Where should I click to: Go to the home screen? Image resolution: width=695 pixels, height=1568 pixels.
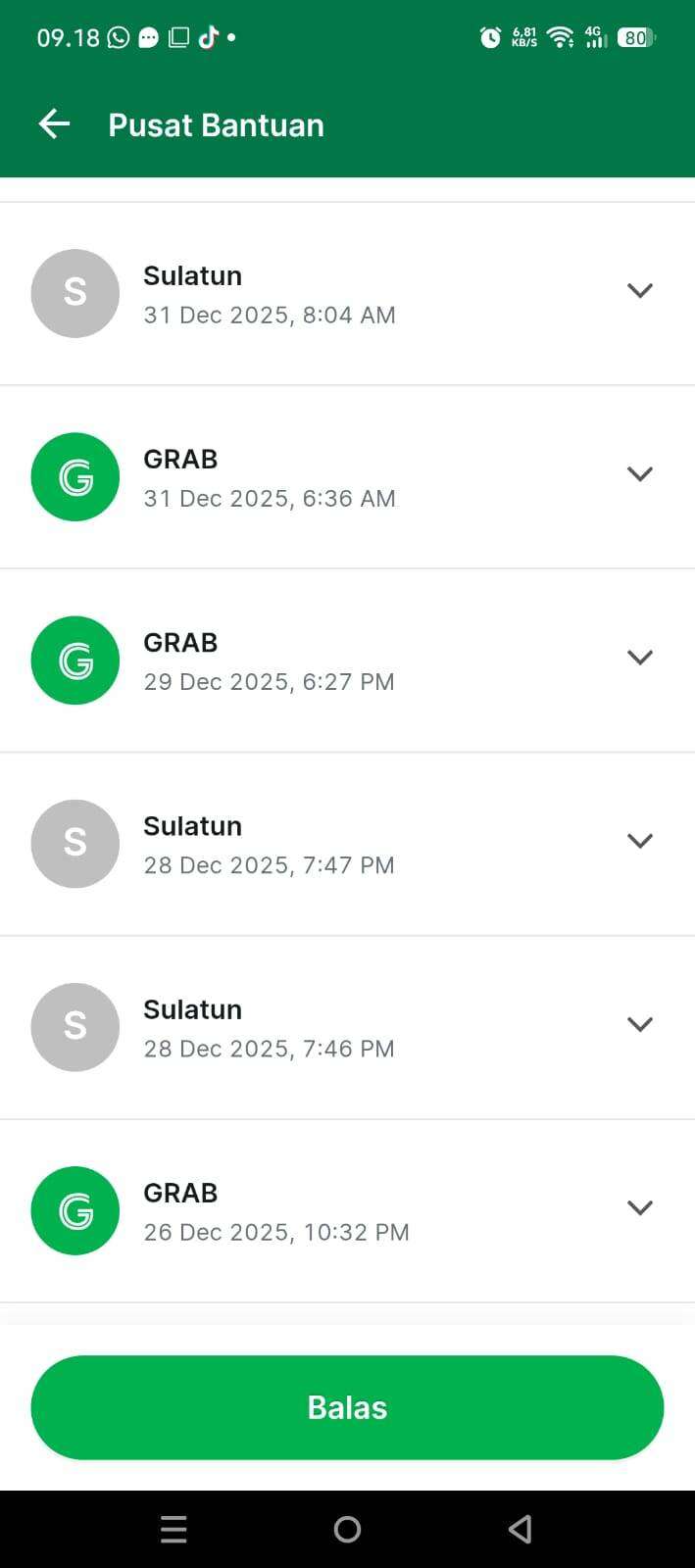click(x=347, y=1529)
